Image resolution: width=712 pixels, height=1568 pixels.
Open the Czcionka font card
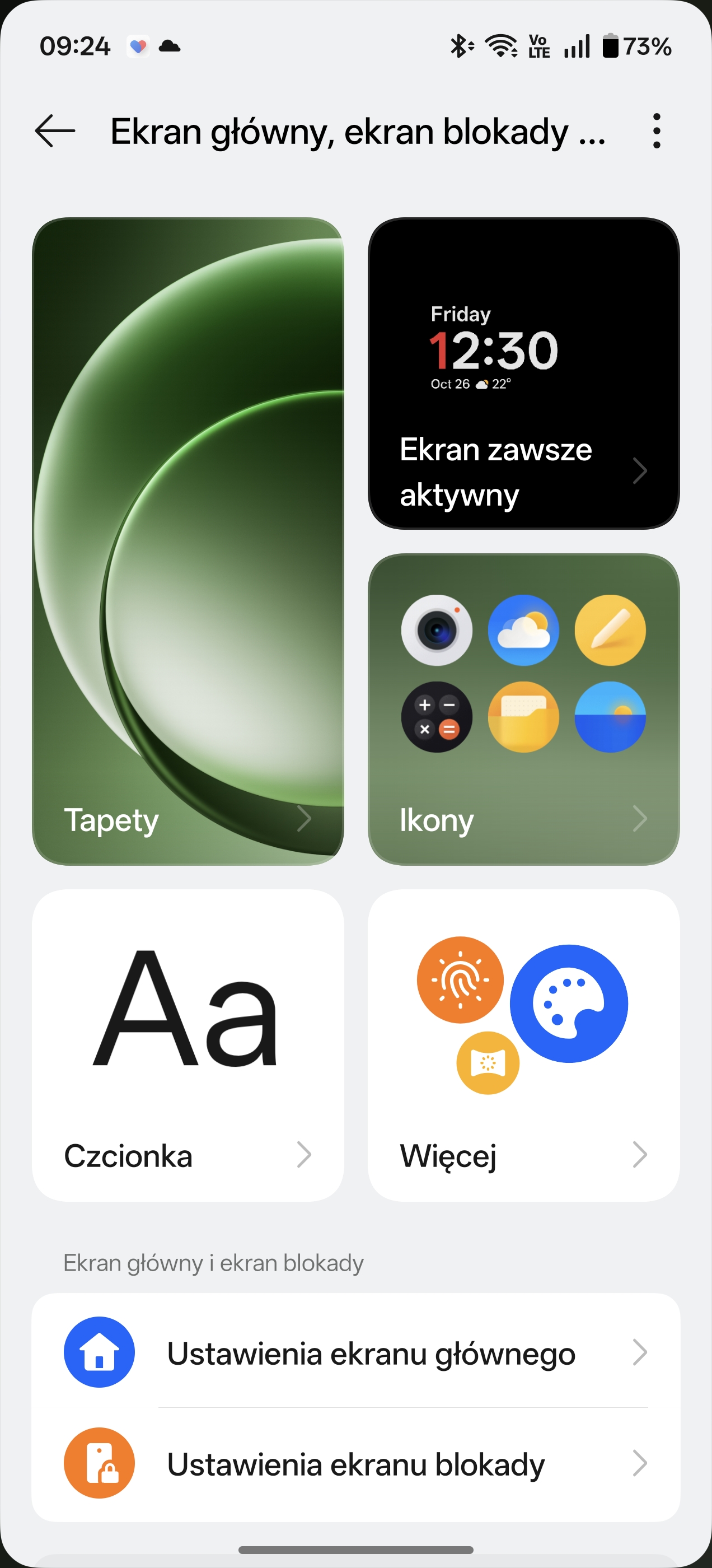click(188, 1044)
